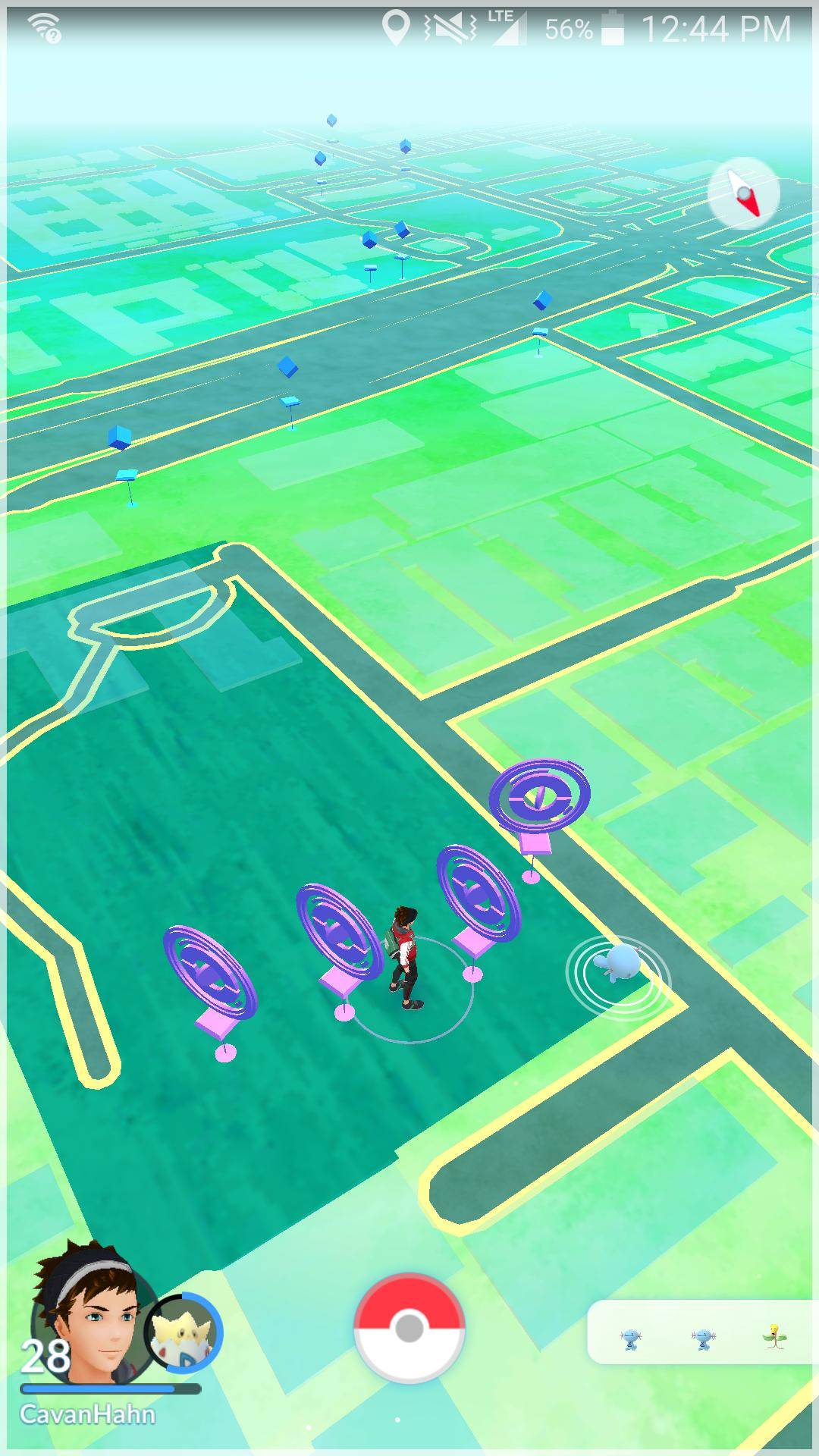Tap the wild Wooper on the map
This screenshot has width=819, height=1456.
618,965
